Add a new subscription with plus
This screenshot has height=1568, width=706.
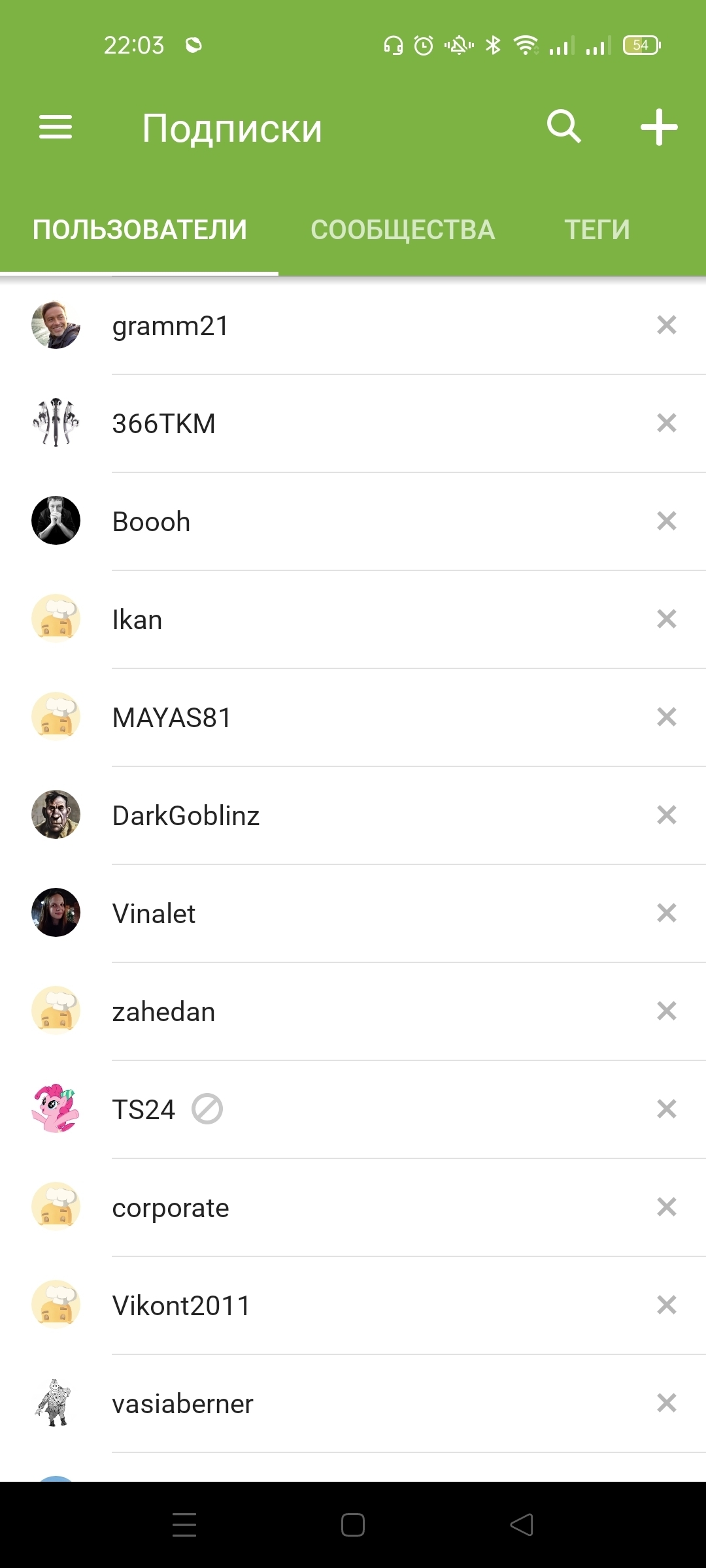click(x=658, y=127)
